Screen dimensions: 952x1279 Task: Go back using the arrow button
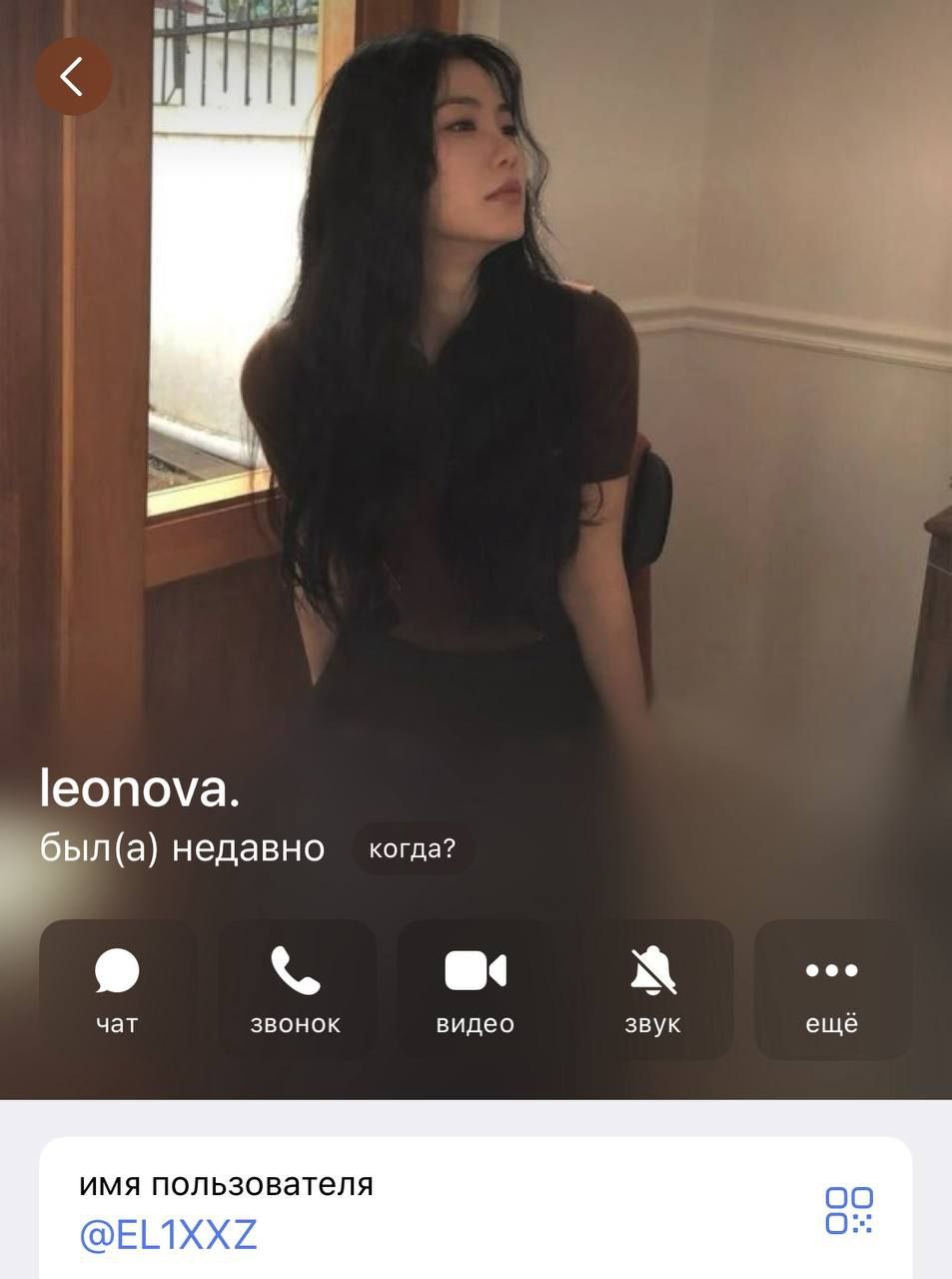tap(73, 76)
